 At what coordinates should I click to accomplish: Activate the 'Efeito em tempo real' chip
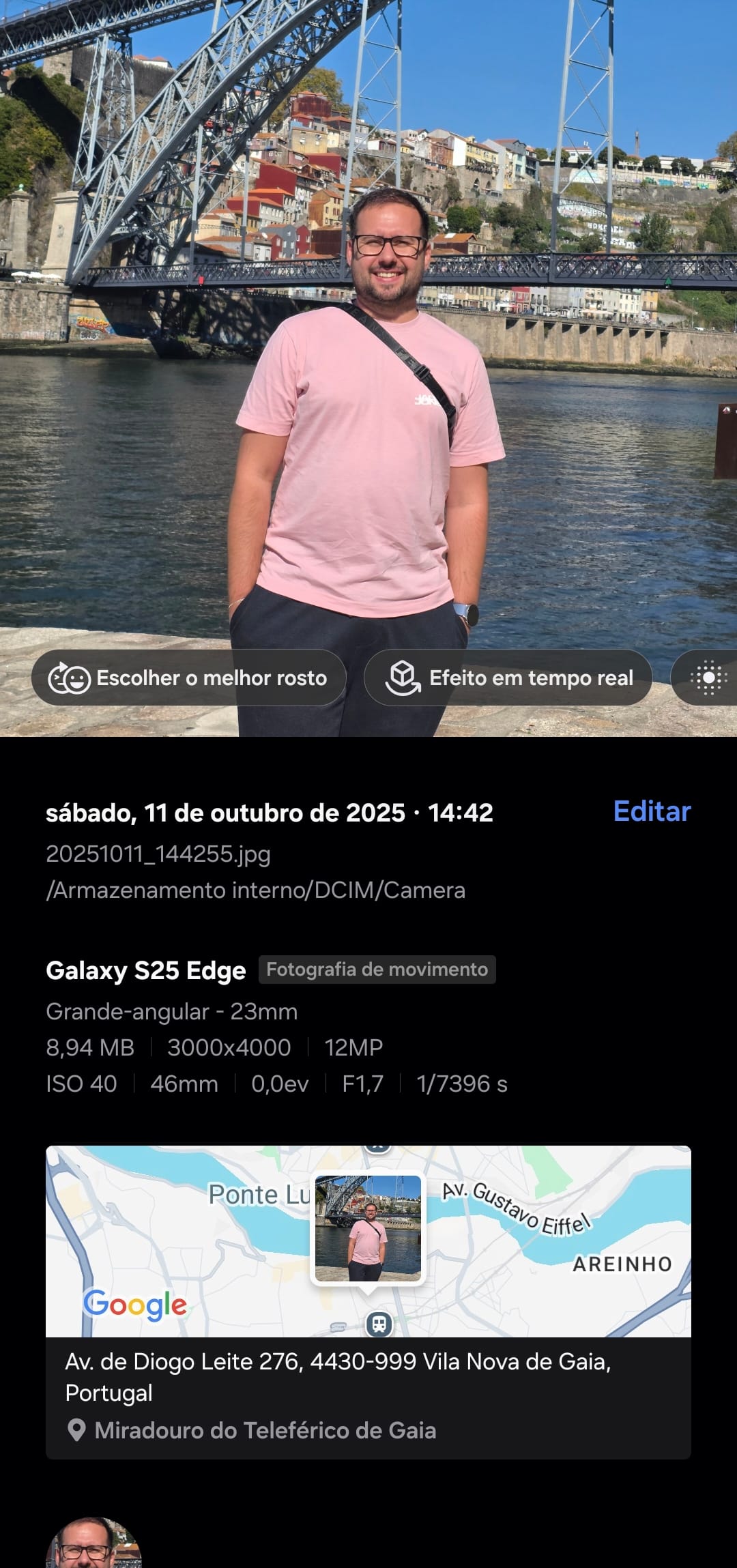[508, 678]
